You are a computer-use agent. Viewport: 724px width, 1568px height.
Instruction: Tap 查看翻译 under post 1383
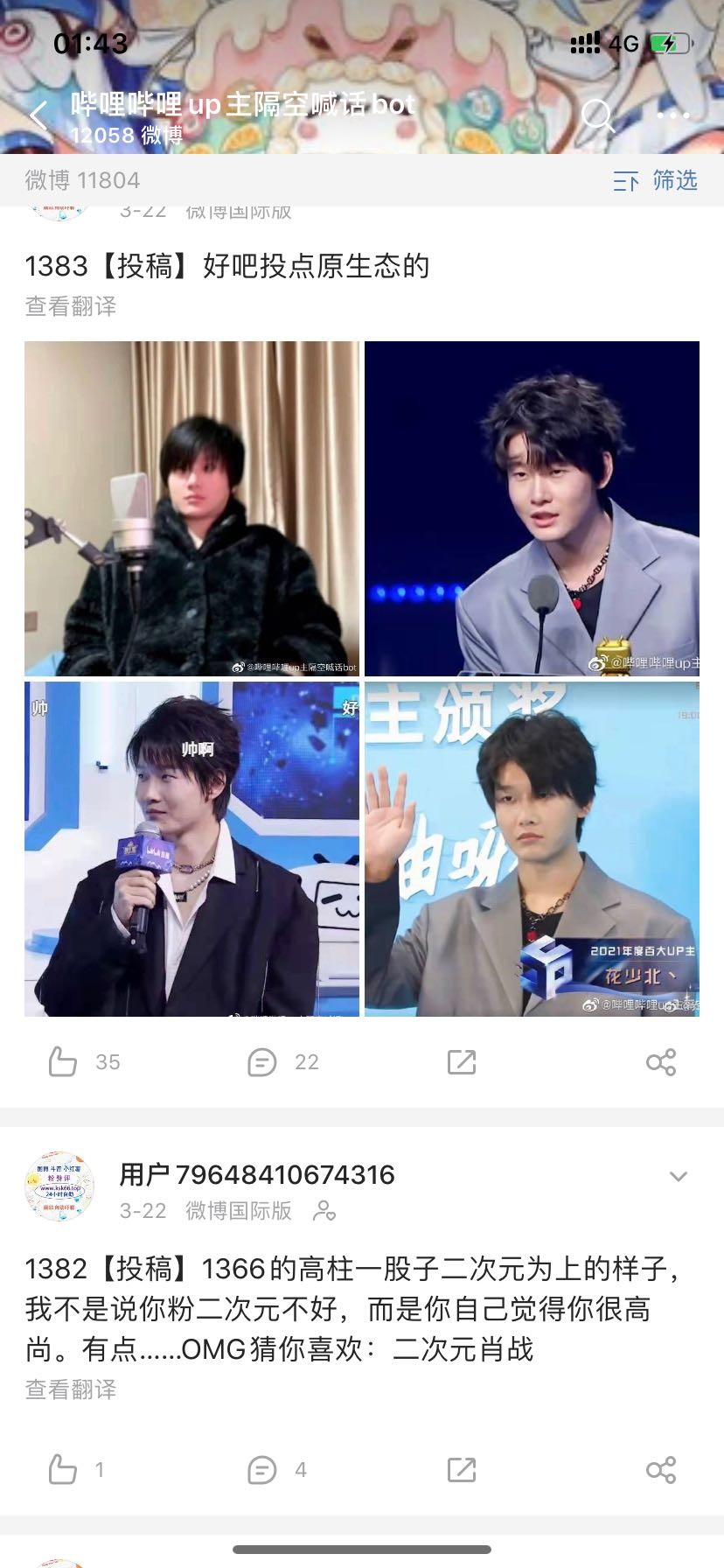click(71, 306)
